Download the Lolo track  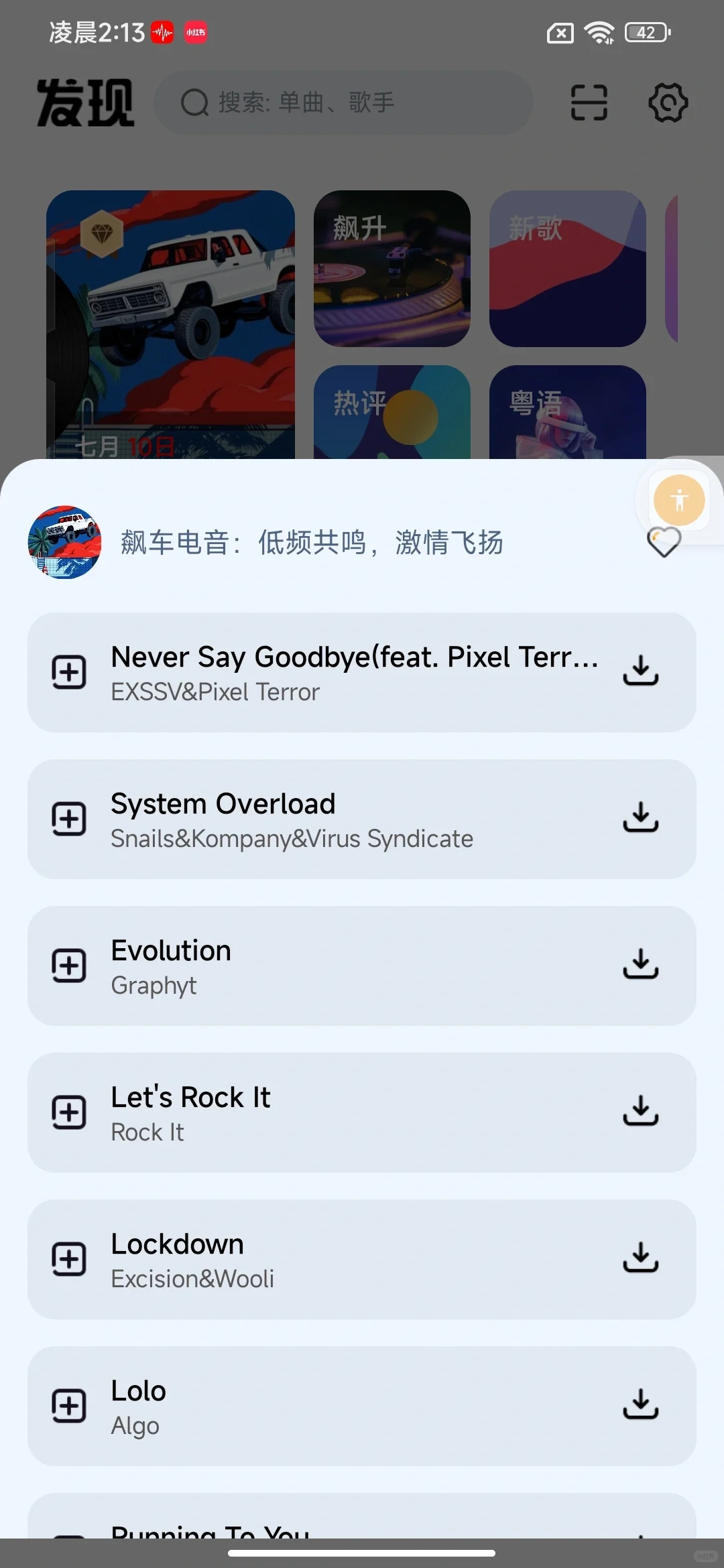(641, 1404)
